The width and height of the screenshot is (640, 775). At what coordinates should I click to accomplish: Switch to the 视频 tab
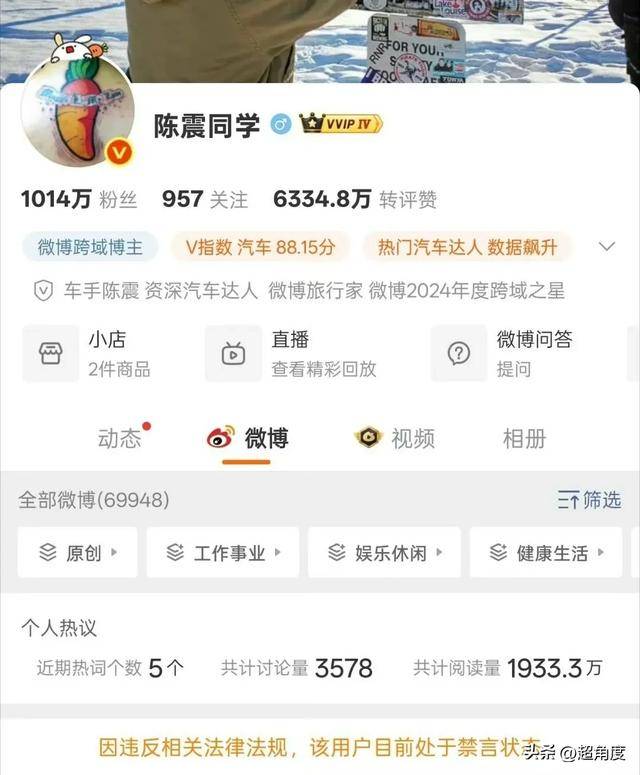[x=395, y=438]
